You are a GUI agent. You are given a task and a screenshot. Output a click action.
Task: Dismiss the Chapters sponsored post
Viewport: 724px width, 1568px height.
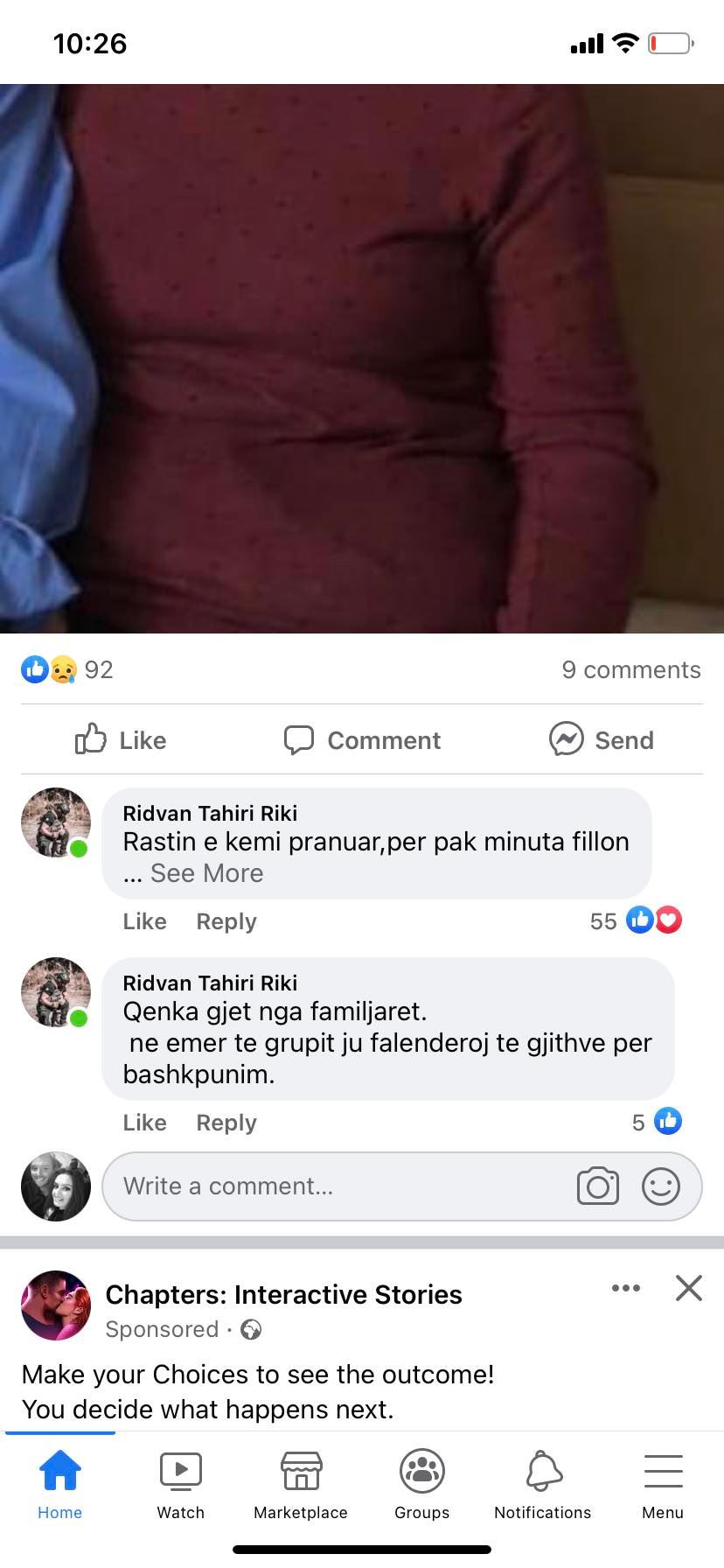pos(689,1288)
